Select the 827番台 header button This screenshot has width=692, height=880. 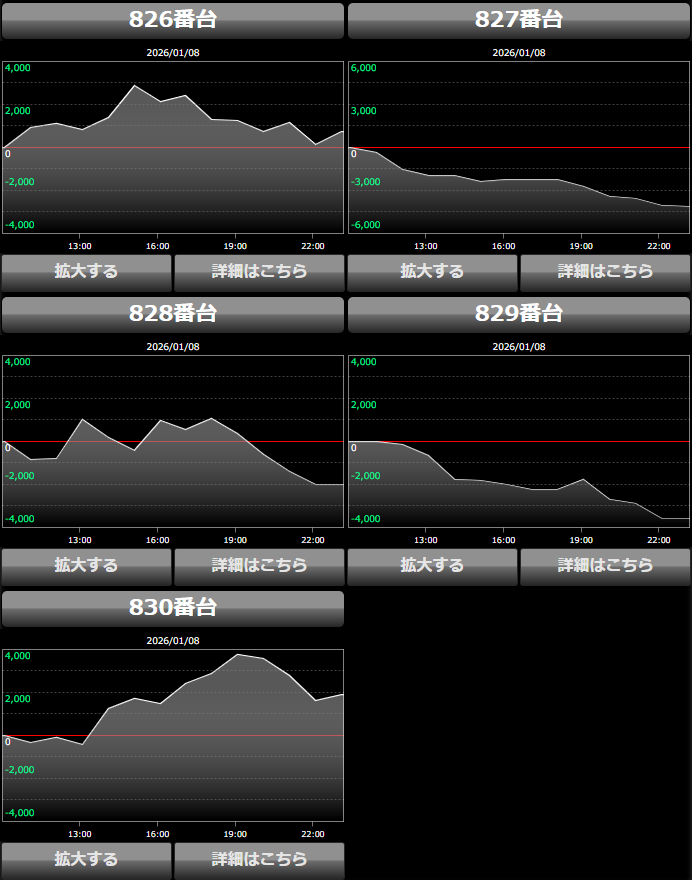519,20
